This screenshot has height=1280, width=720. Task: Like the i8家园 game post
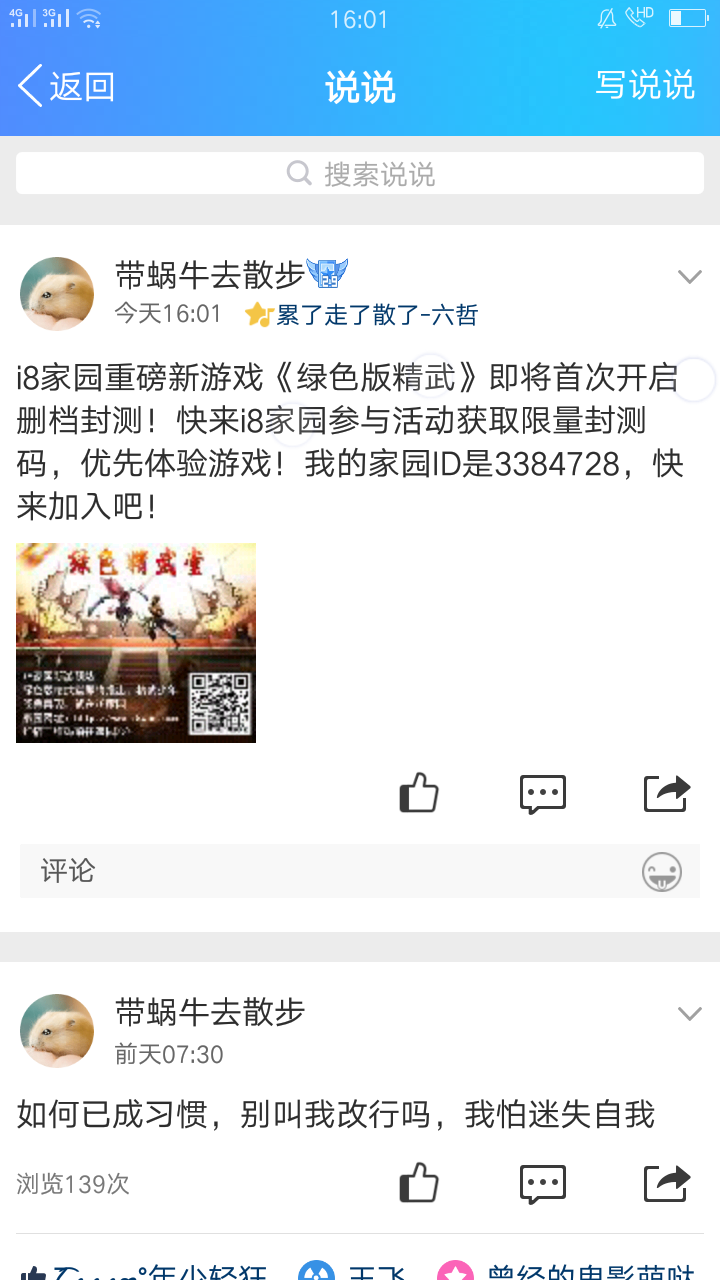(x=419, y=794)
